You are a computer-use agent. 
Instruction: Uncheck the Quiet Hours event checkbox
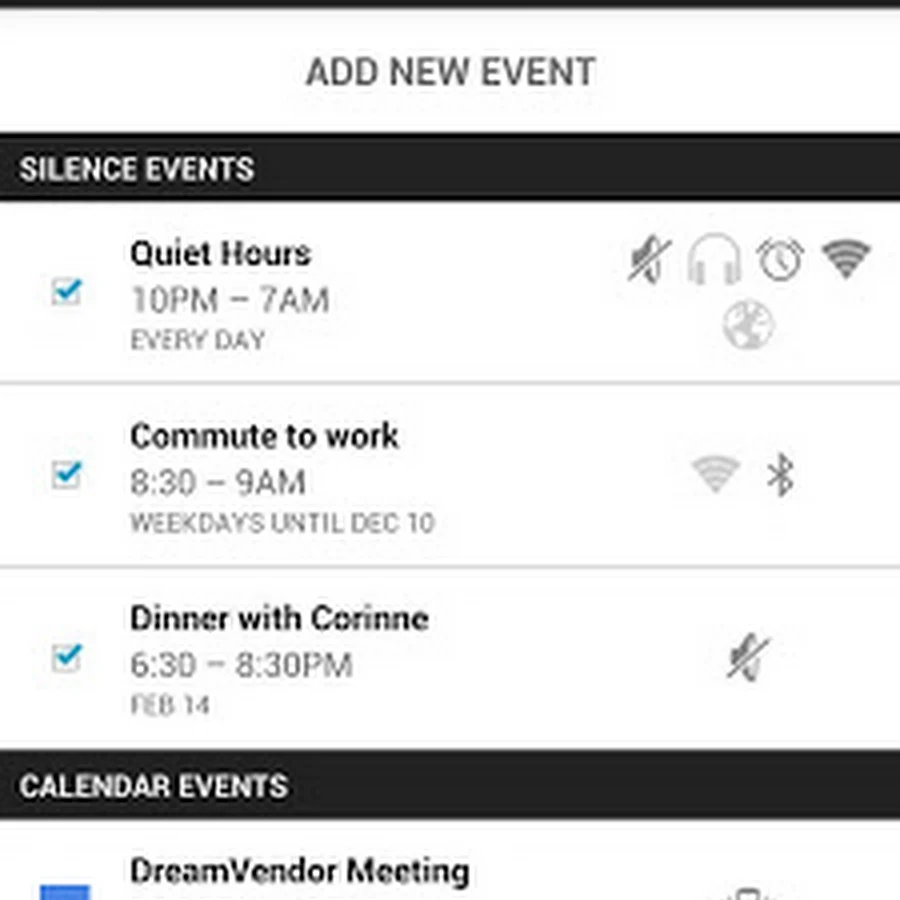pyautogui.click(x=66, y=292)
